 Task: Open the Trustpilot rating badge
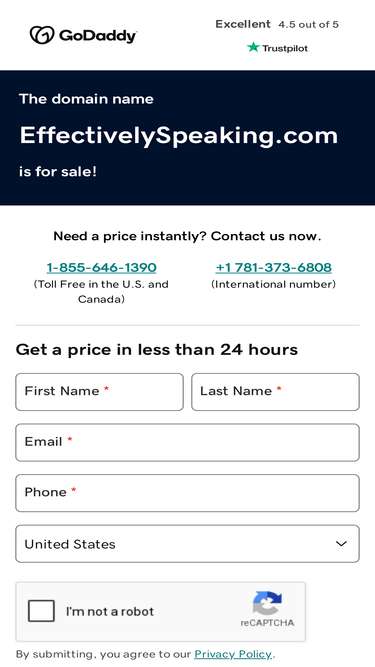(x=277, y=36)
